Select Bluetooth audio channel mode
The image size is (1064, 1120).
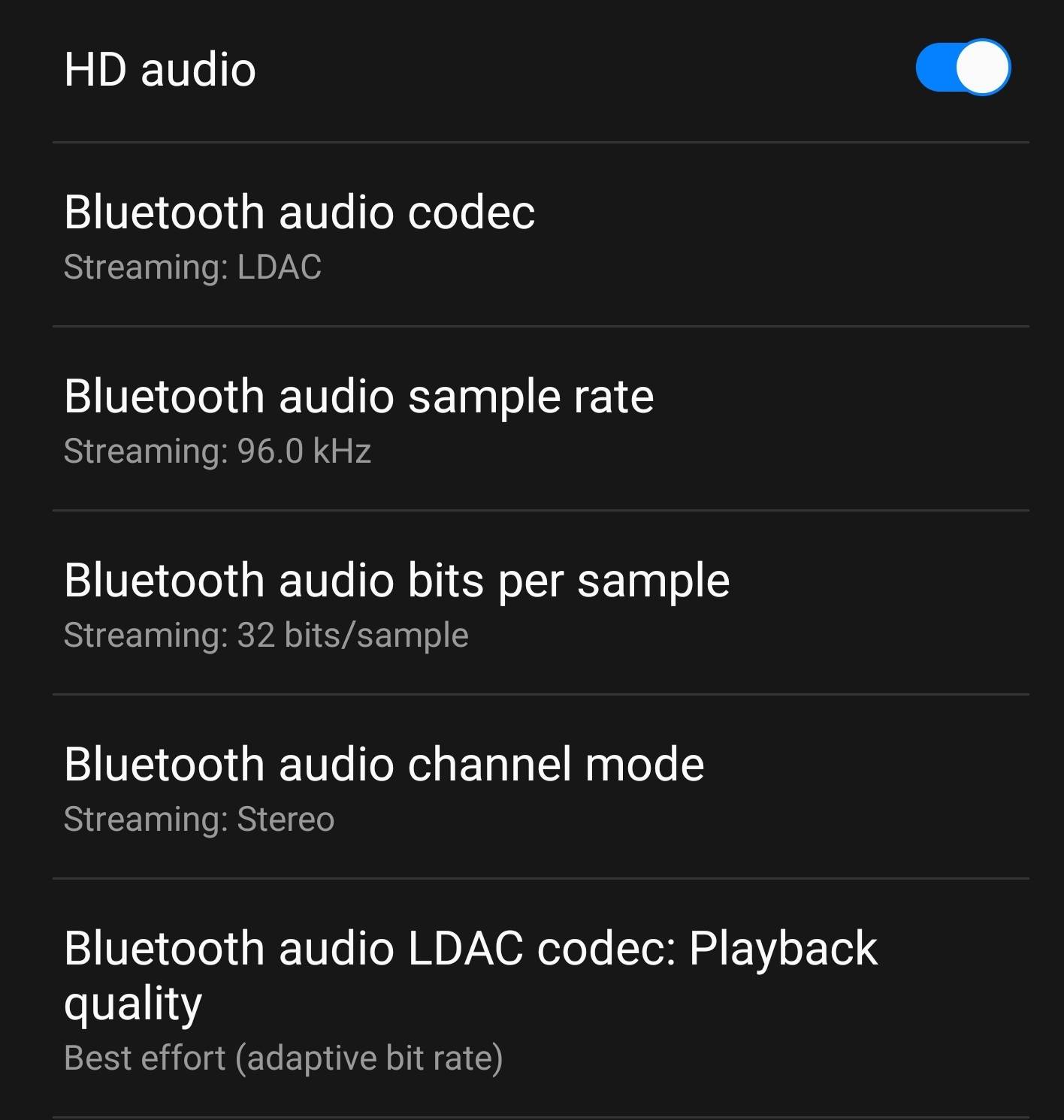point(383,786)
